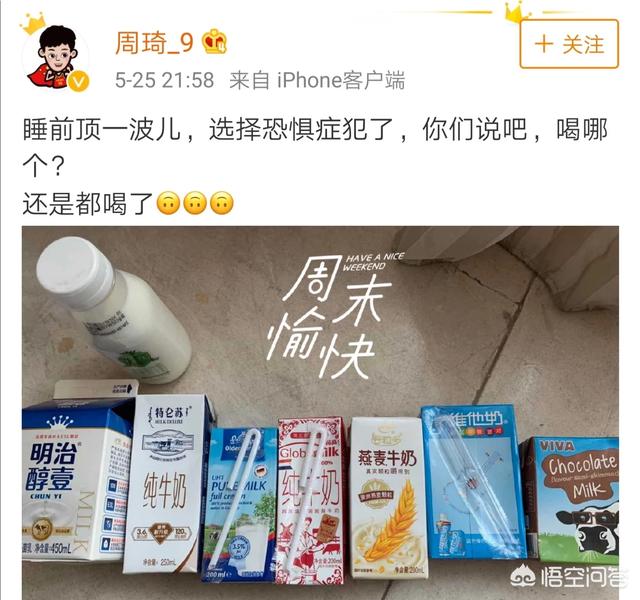Follow the user 周琦_9

pos(570,44)
